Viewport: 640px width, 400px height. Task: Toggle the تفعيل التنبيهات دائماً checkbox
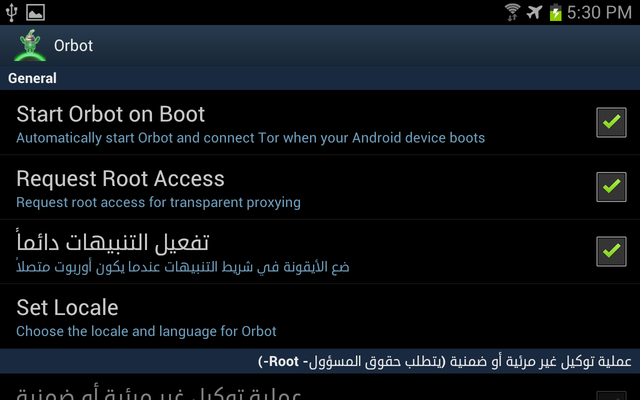[611, 251]
